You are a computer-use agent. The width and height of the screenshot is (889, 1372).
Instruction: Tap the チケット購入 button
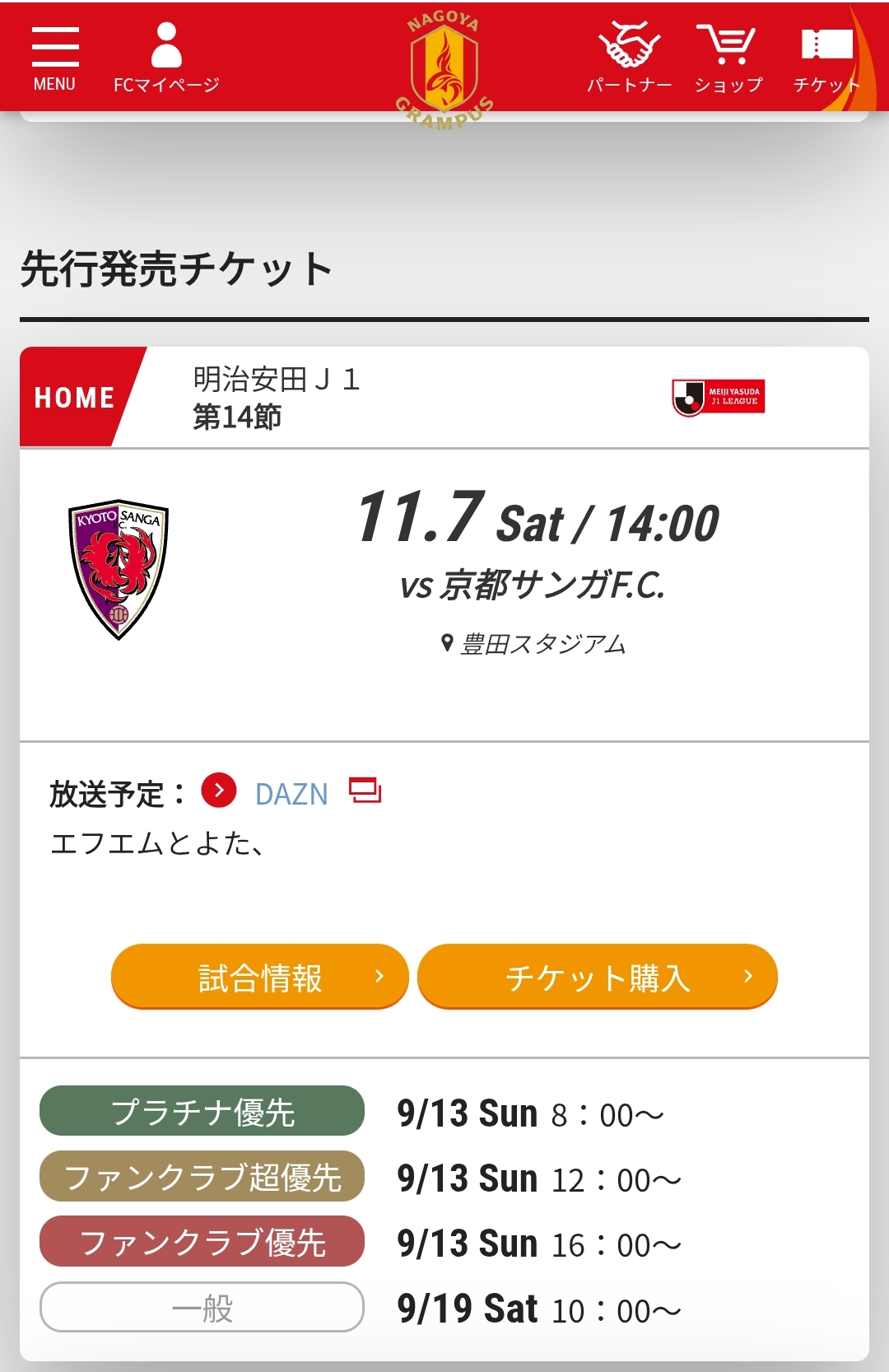(x=598, y=977)
